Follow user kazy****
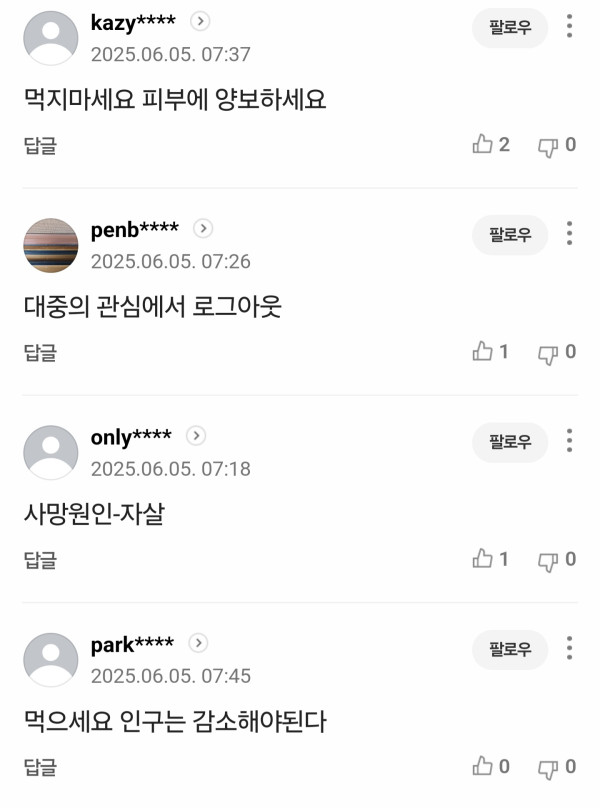The image size is (600, 808). 510,28
